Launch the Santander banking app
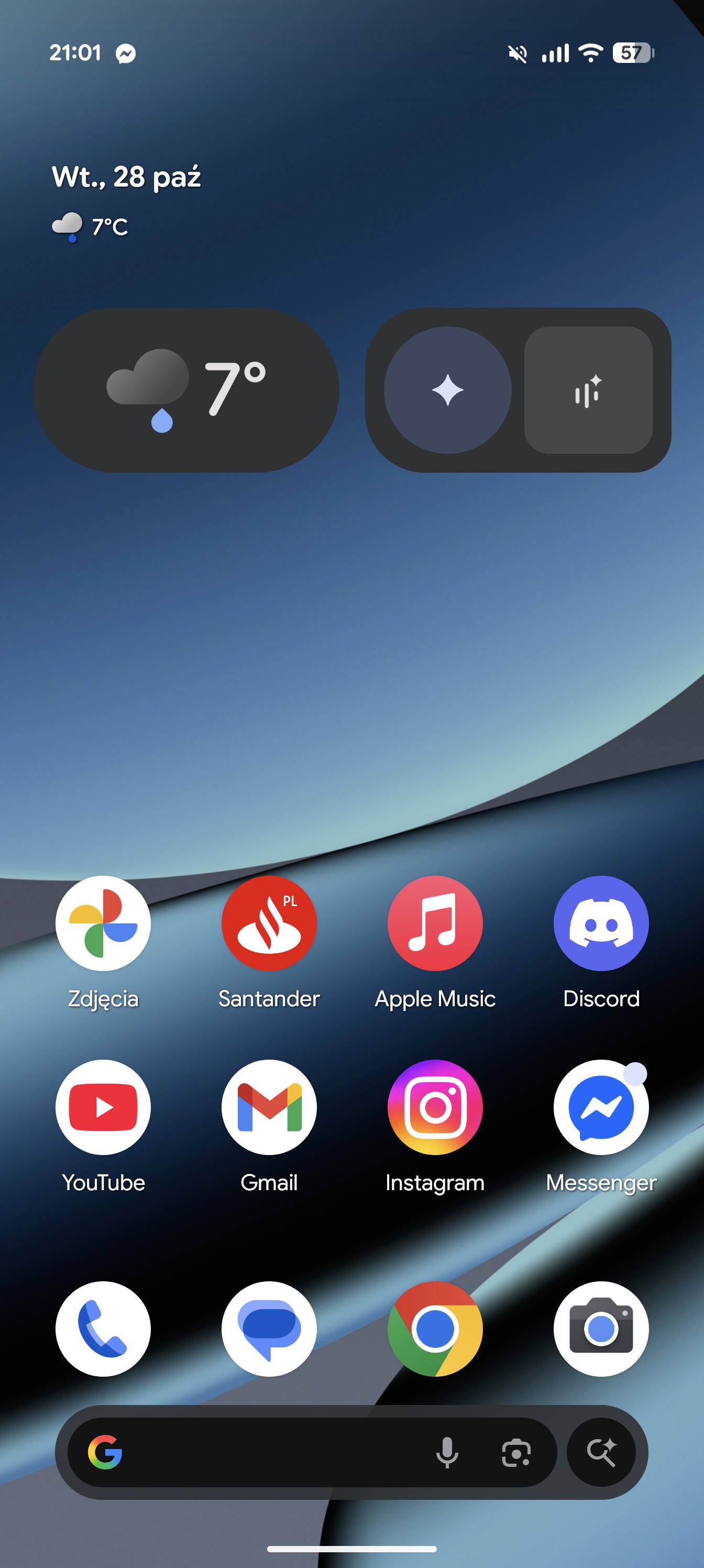704x1568 pixels. [269, 923]
